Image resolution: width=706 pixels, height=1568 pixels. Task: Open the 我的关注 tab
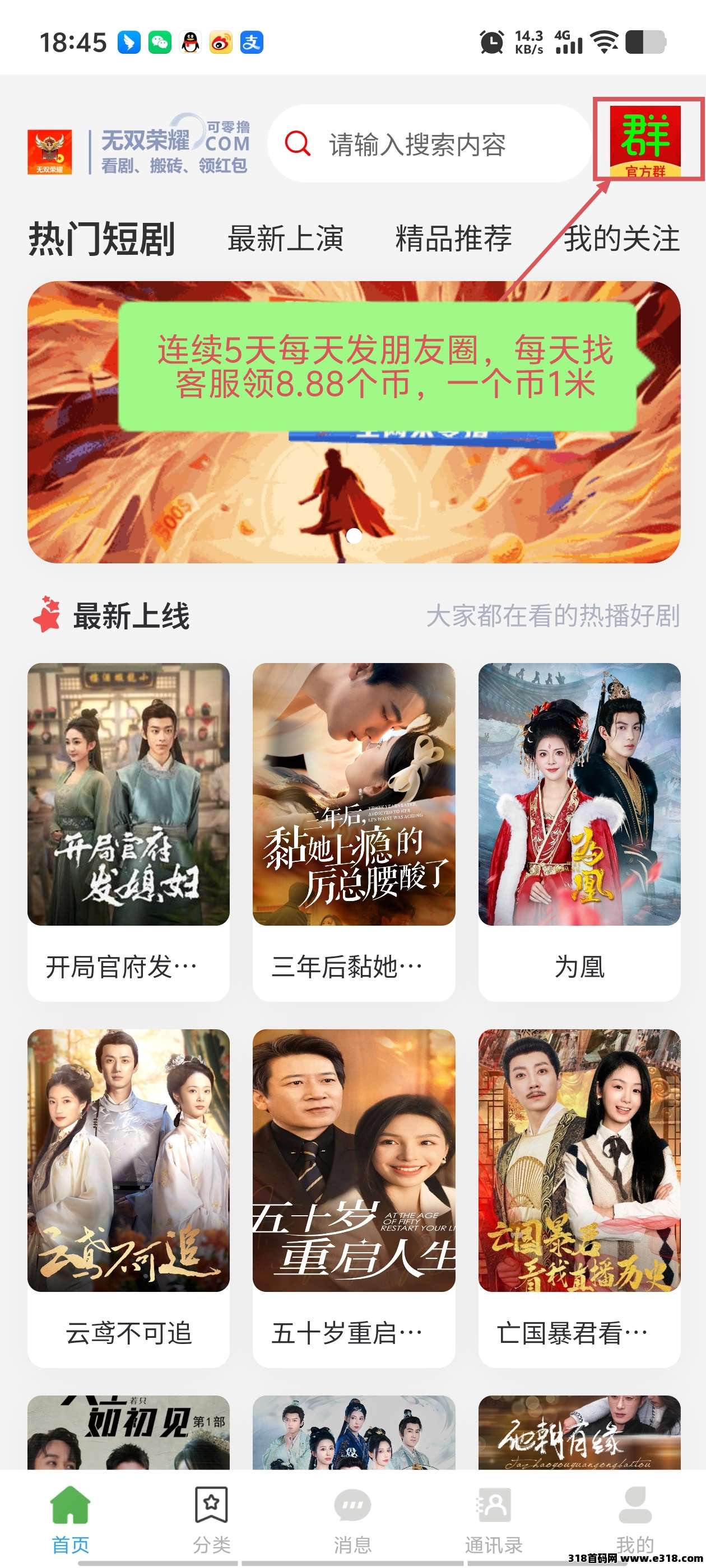622,240
